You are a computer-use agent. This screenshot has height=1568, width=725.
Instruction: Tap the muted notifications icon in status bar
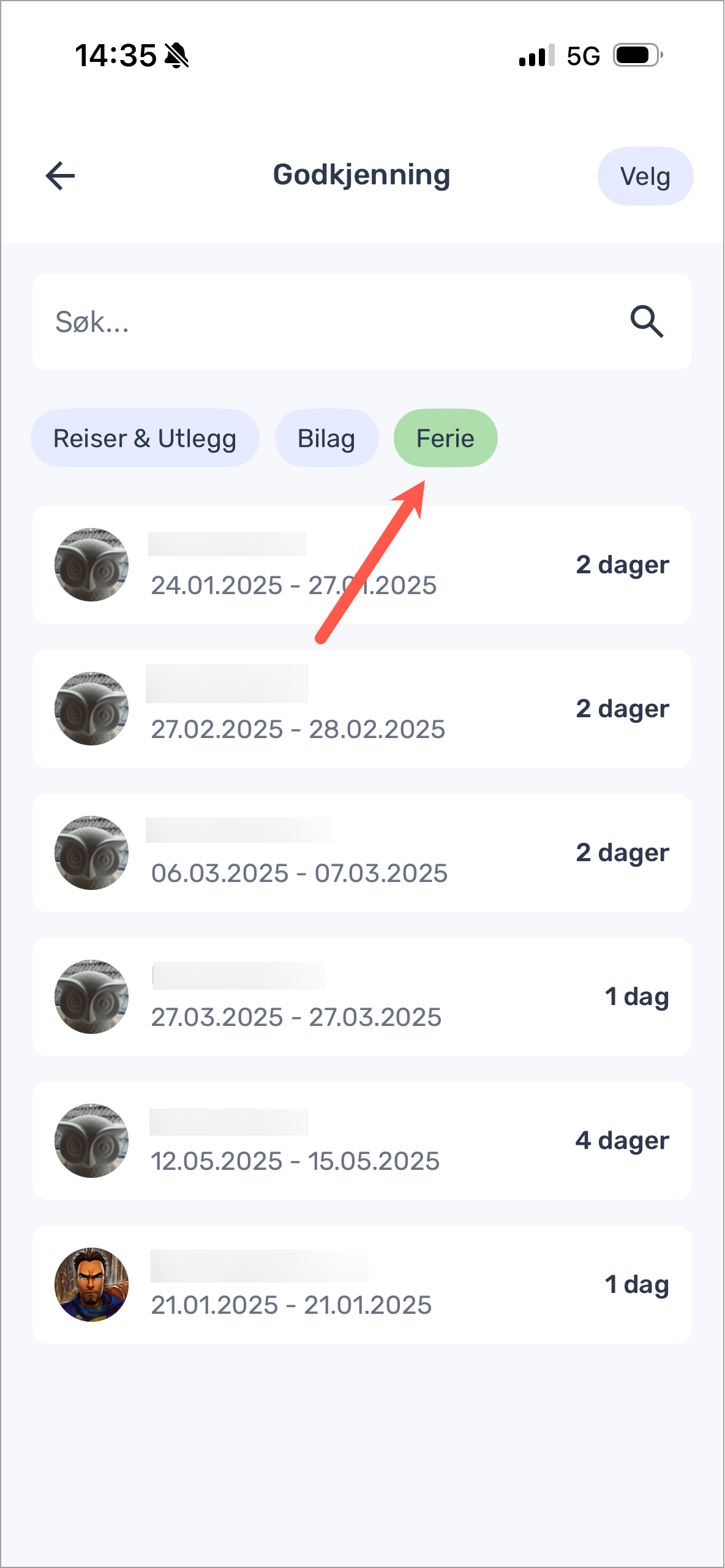coord(176,55)
